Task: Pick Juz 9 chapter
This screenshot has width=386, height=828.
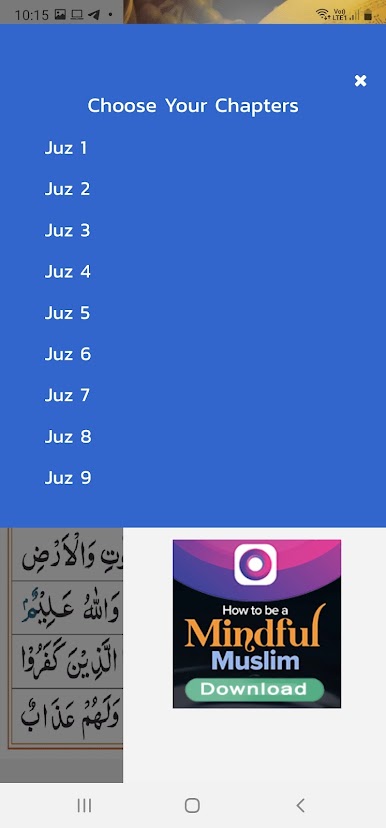Action: click(68, 477)
